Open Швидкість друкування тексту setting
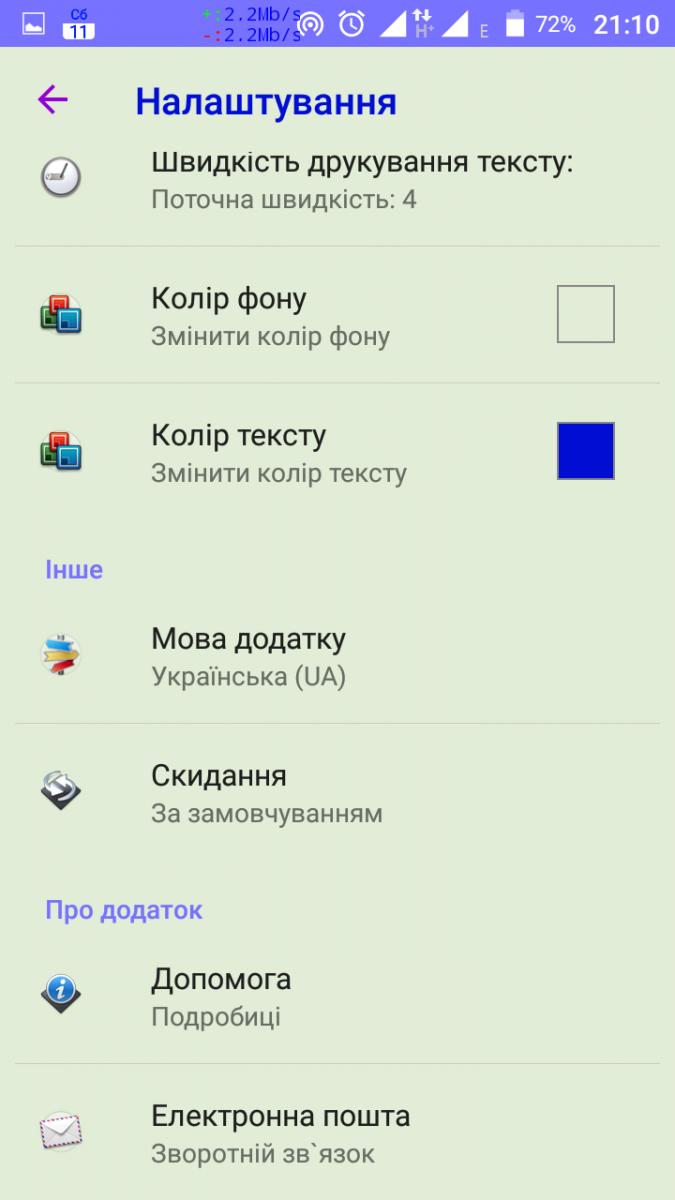The width and height of the screenshot is (675, 1200). (x=361, y=180)
